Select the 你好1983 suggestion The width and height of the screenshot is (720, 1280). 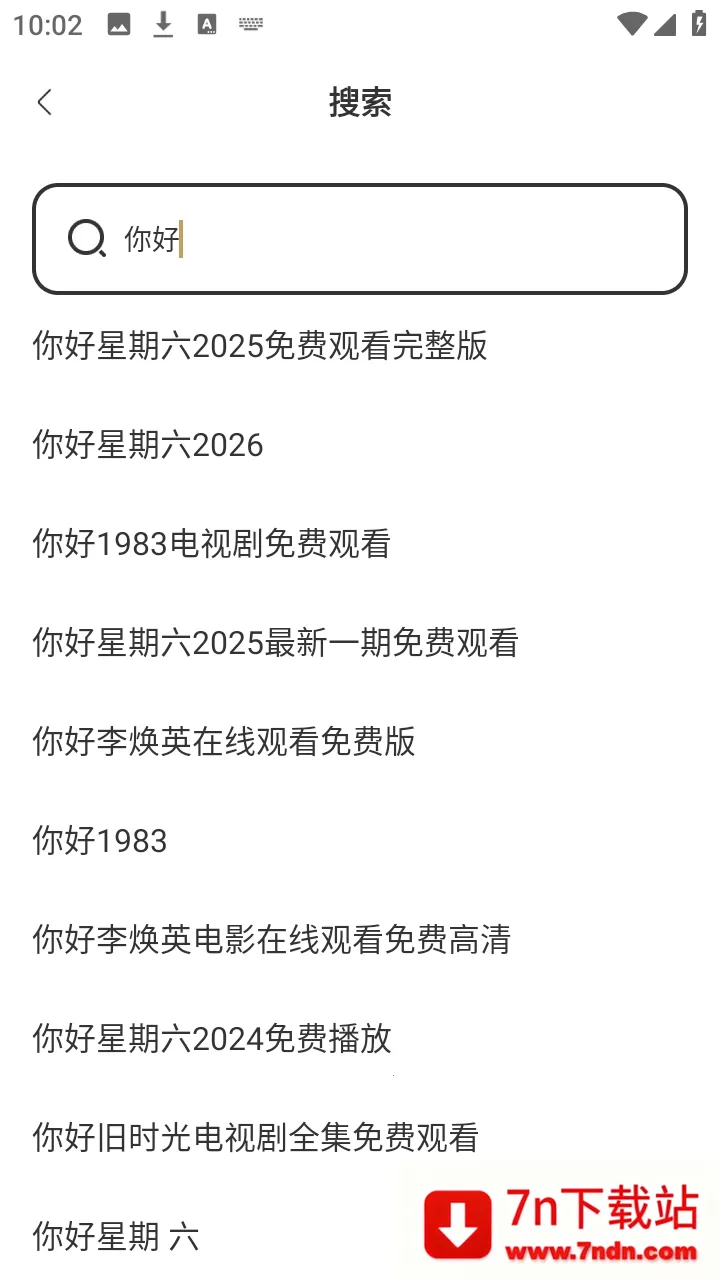(100, 841)
